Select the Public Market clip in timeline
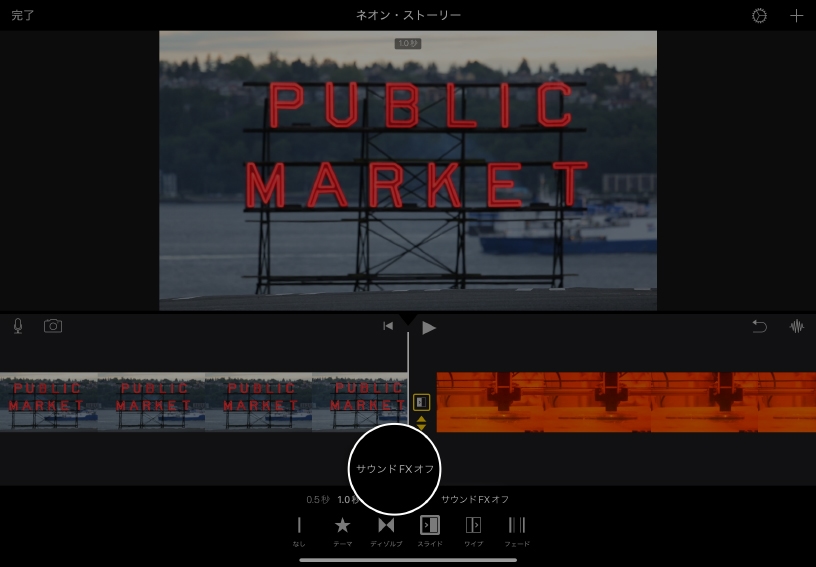Image resolution: width=816 pixels, height=567 pixels. click(x=200, y=402)
